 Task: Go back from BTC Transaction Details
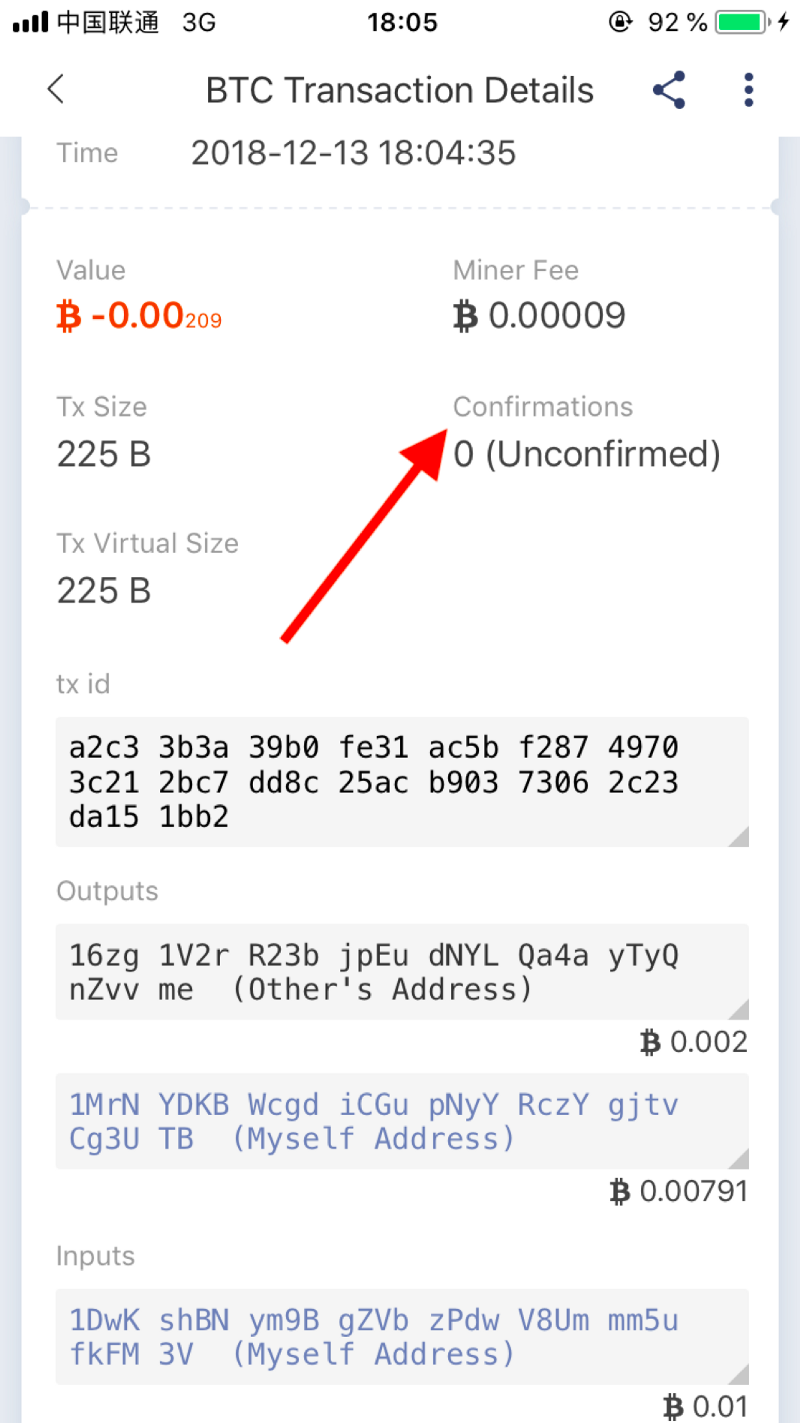coord(56,90)
